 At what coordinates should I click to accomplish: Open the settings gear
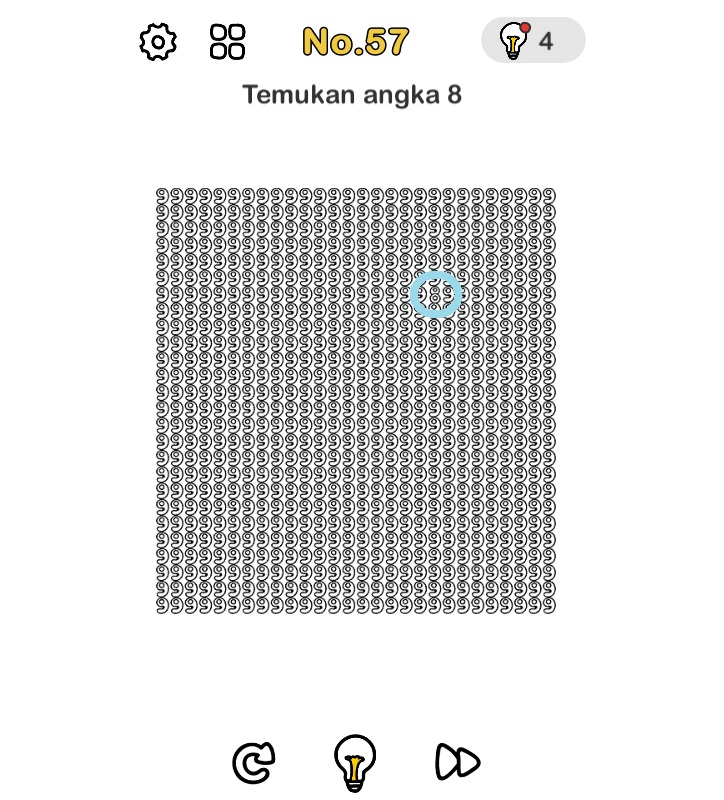pyautogui.click(x=158, y=42)
